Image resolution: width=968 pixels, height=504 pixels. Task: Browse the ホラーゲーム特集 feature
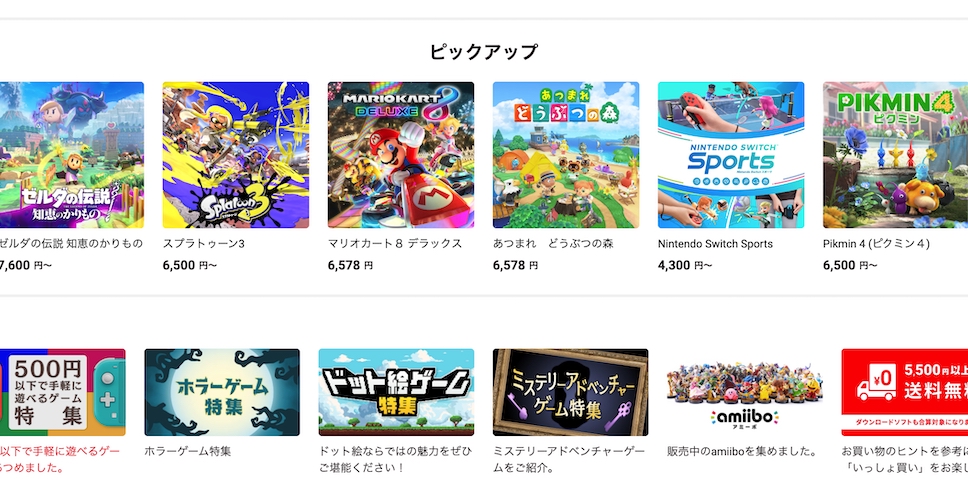[222, 392]
